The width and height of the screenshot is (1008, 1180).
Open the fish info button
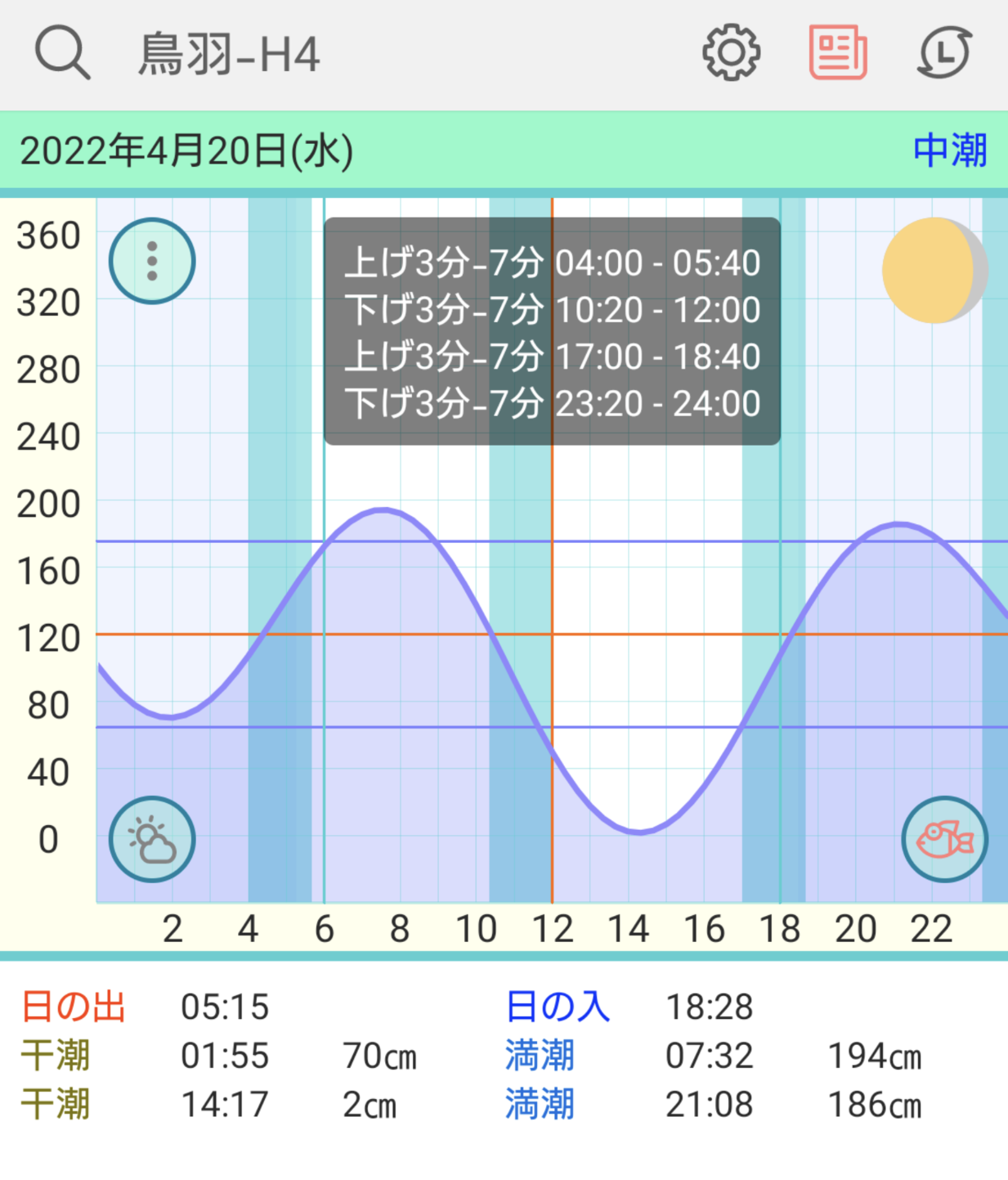[x=944, y=840]
